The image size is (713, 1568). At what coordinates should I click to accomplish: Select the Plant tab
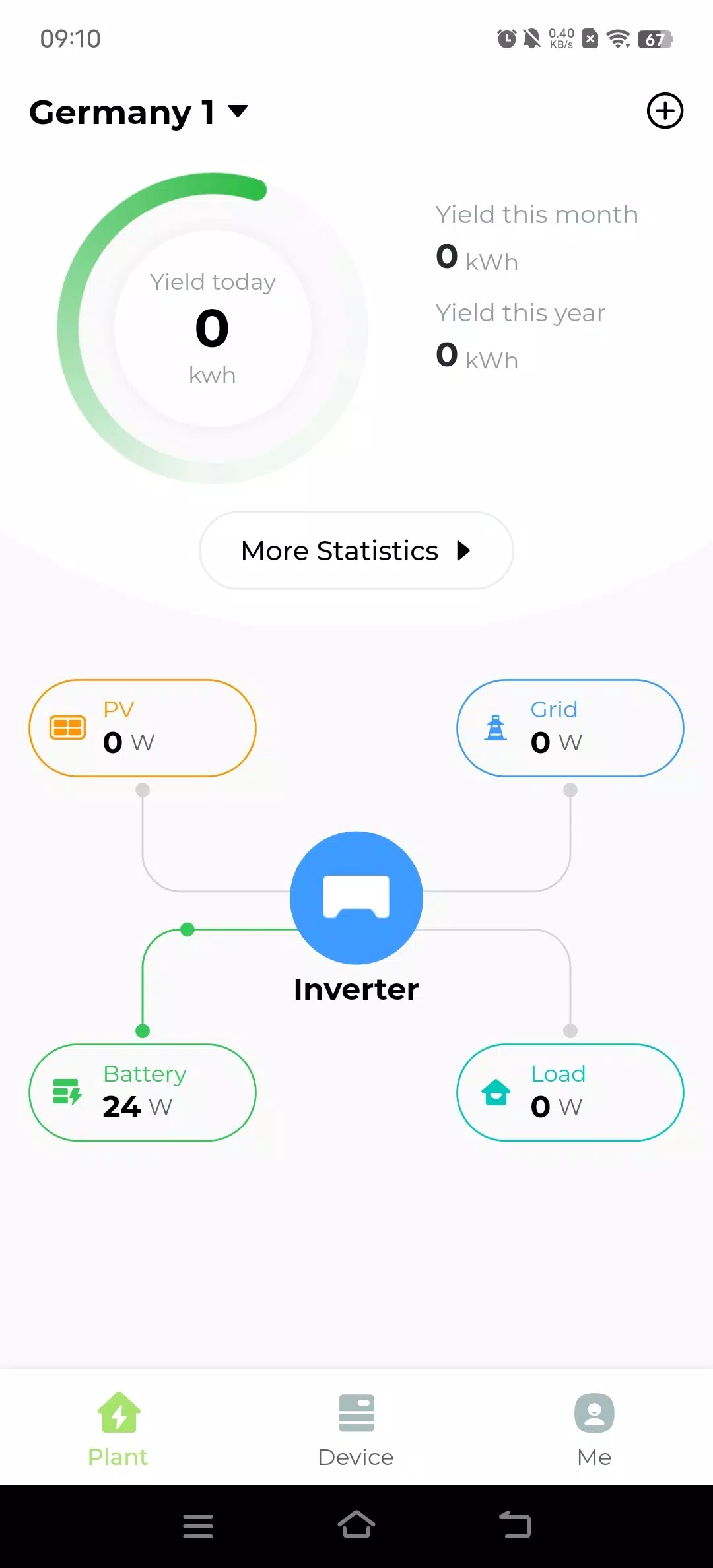(x=118, y=1429)
